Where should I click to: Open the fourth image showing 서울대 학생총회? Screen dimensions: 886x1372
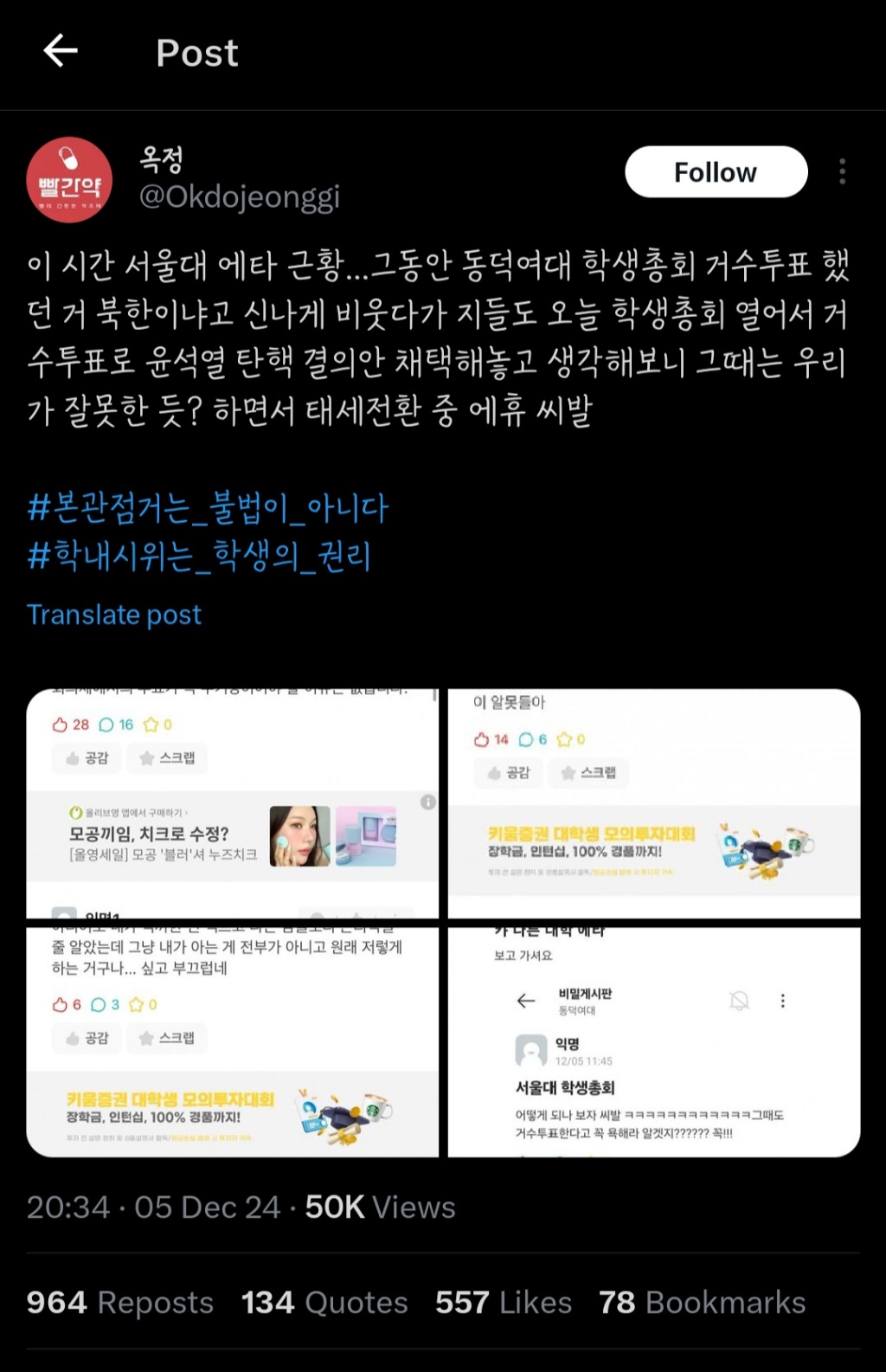click(x=654, y=1042)
